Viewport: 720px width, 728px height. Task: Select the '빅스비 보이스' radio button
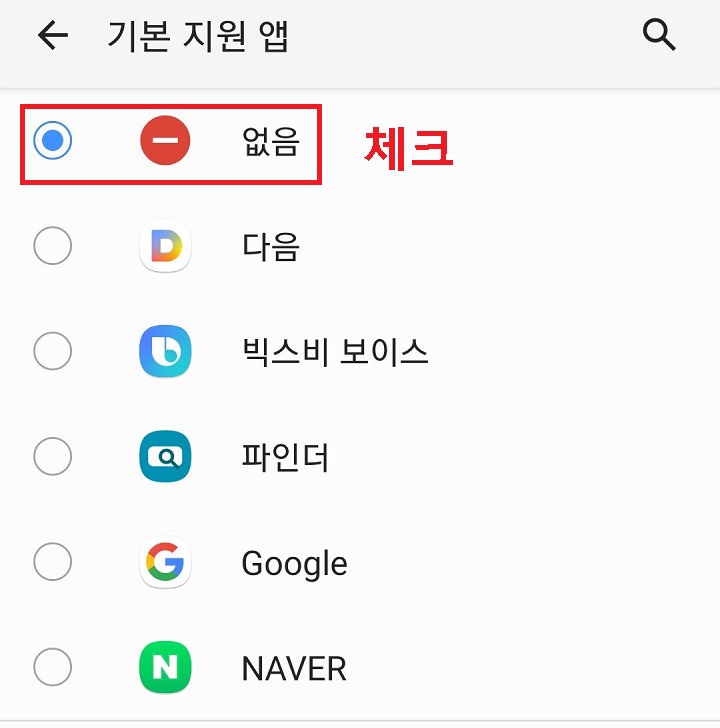(x=53, y=351)
